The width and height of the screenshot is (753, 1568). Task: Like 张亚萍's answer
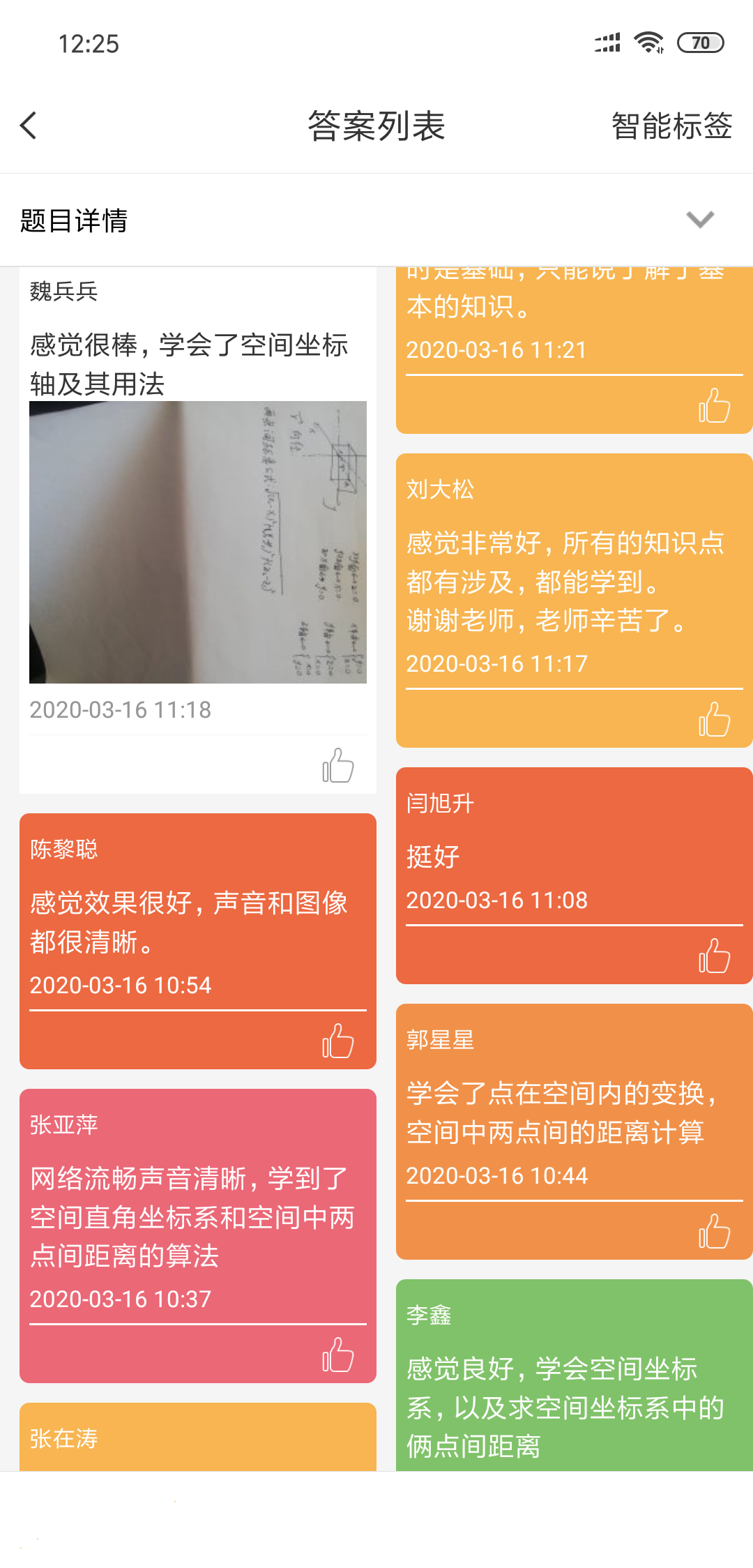pyautogui.click(x=338, y=1355)
